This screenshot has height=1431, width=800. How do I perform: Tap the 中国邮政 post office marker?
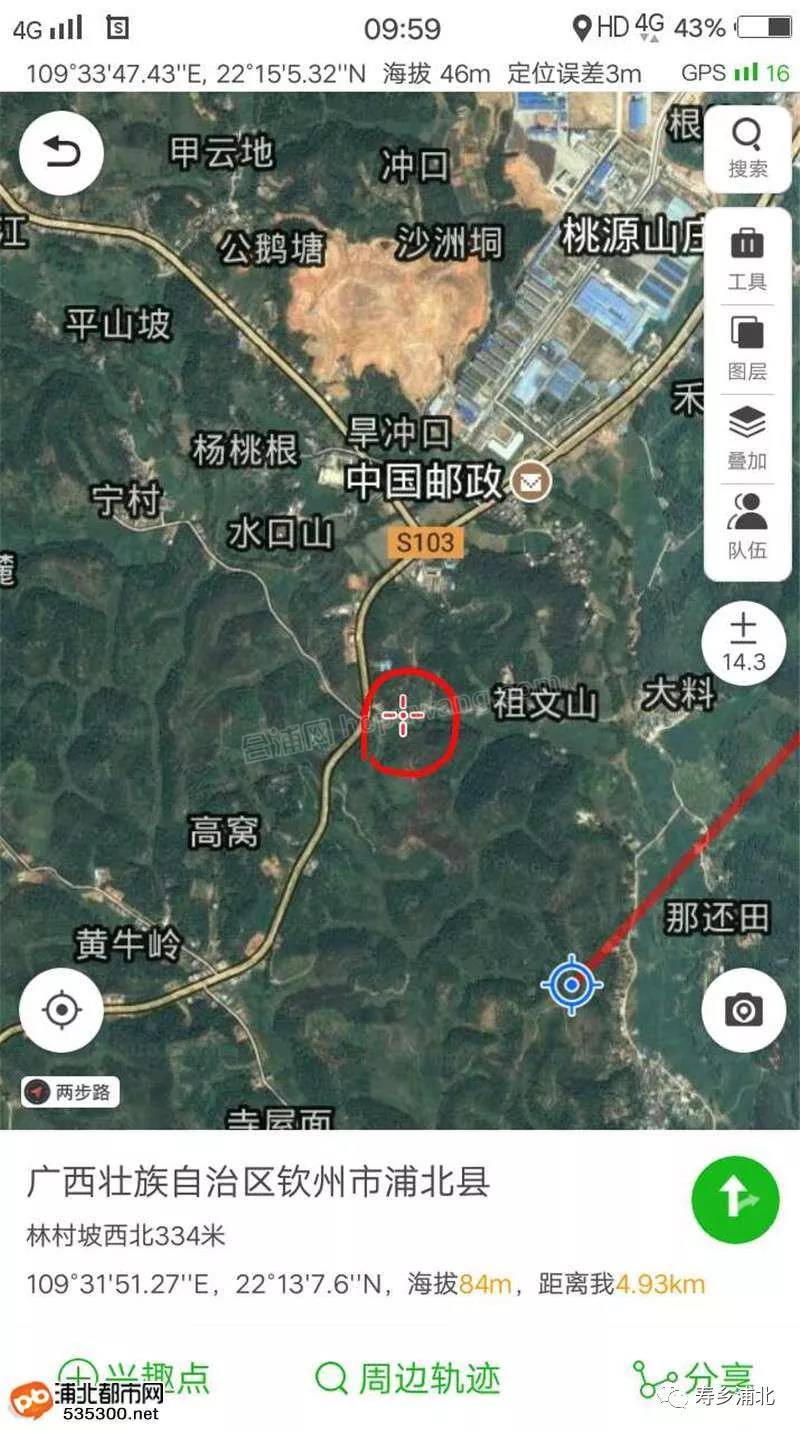pyautogui.click(x=531, y=484)
